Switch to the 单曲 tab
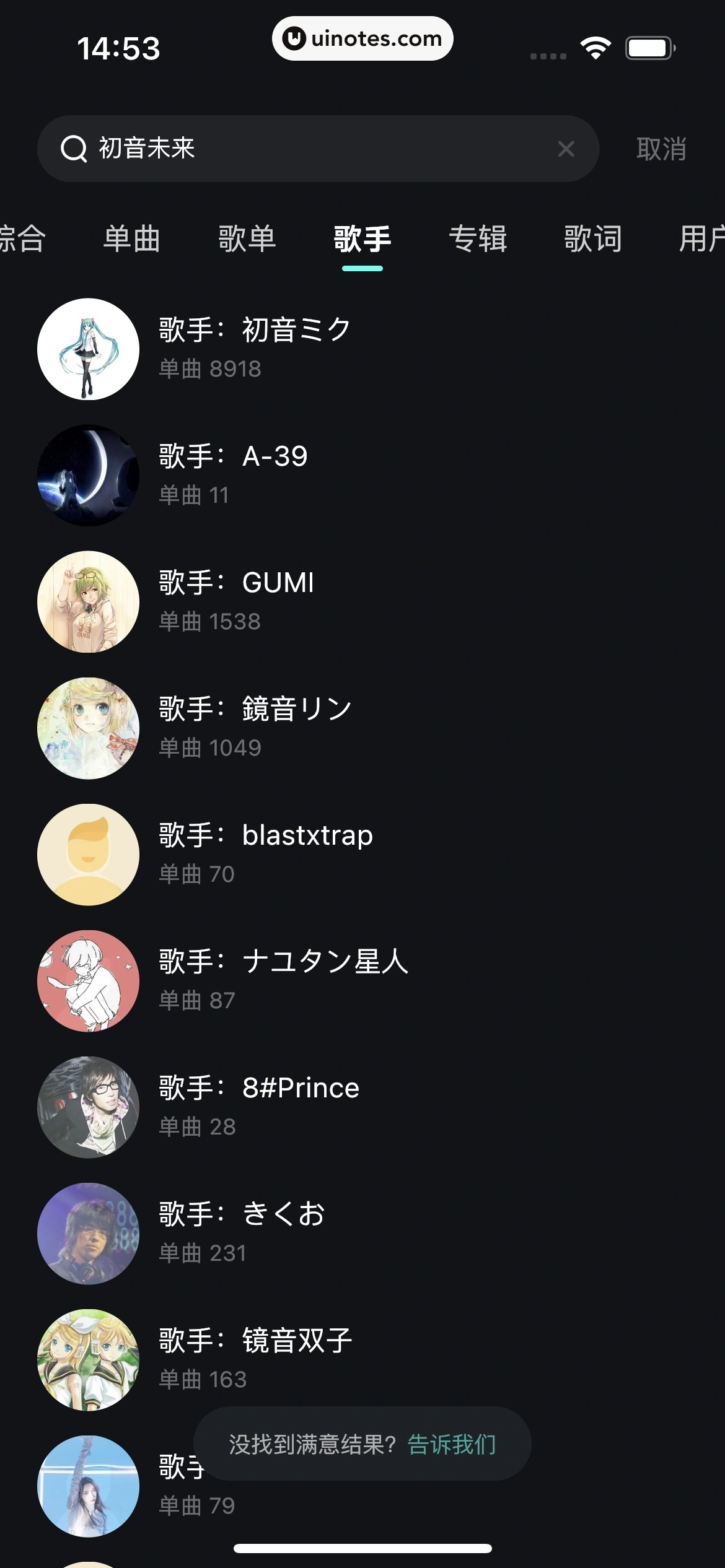 point(133,238)
